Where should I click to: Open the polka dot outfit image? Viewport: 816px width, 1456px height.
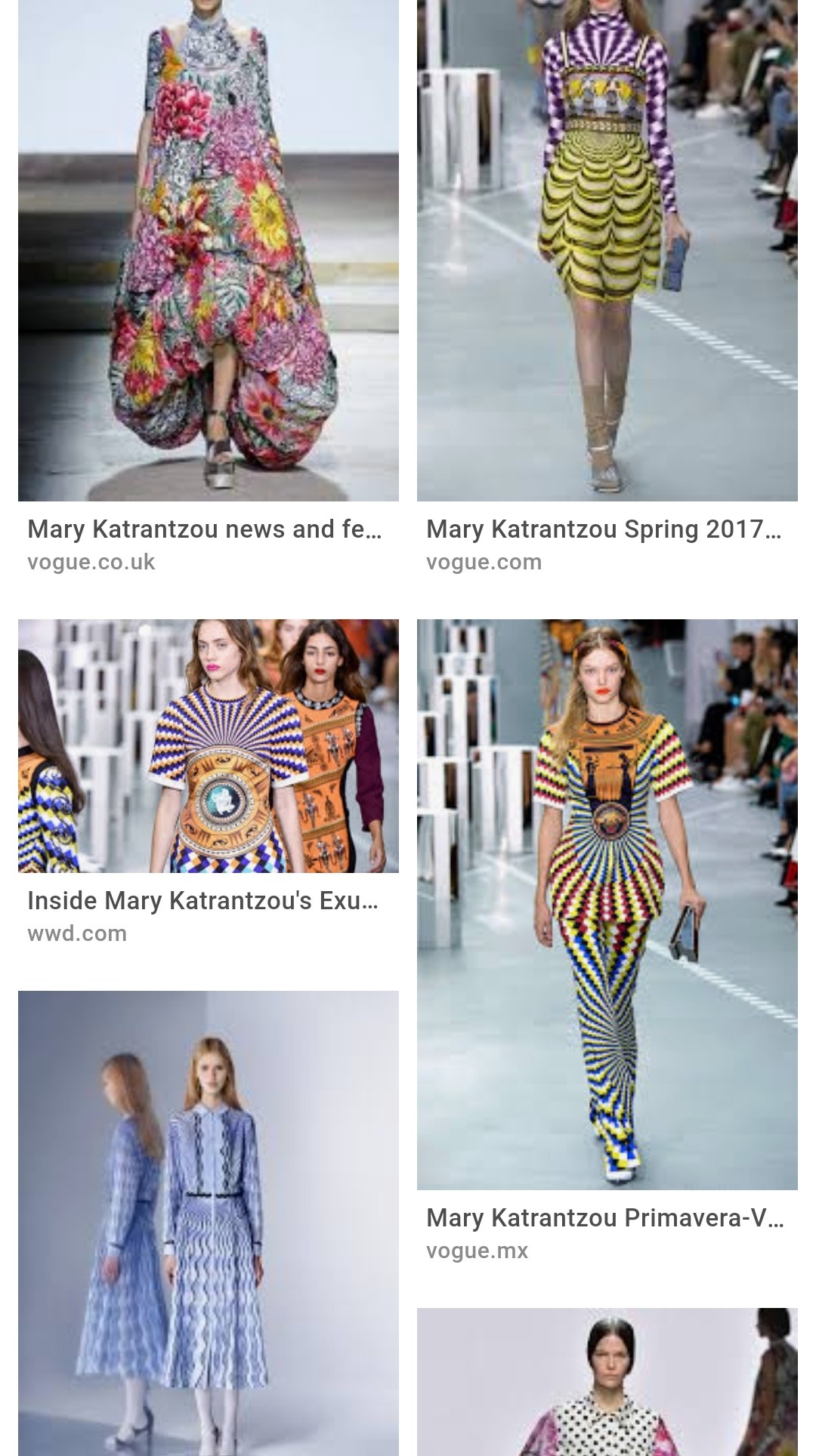pyautogui.click(x=607, y=1382)
